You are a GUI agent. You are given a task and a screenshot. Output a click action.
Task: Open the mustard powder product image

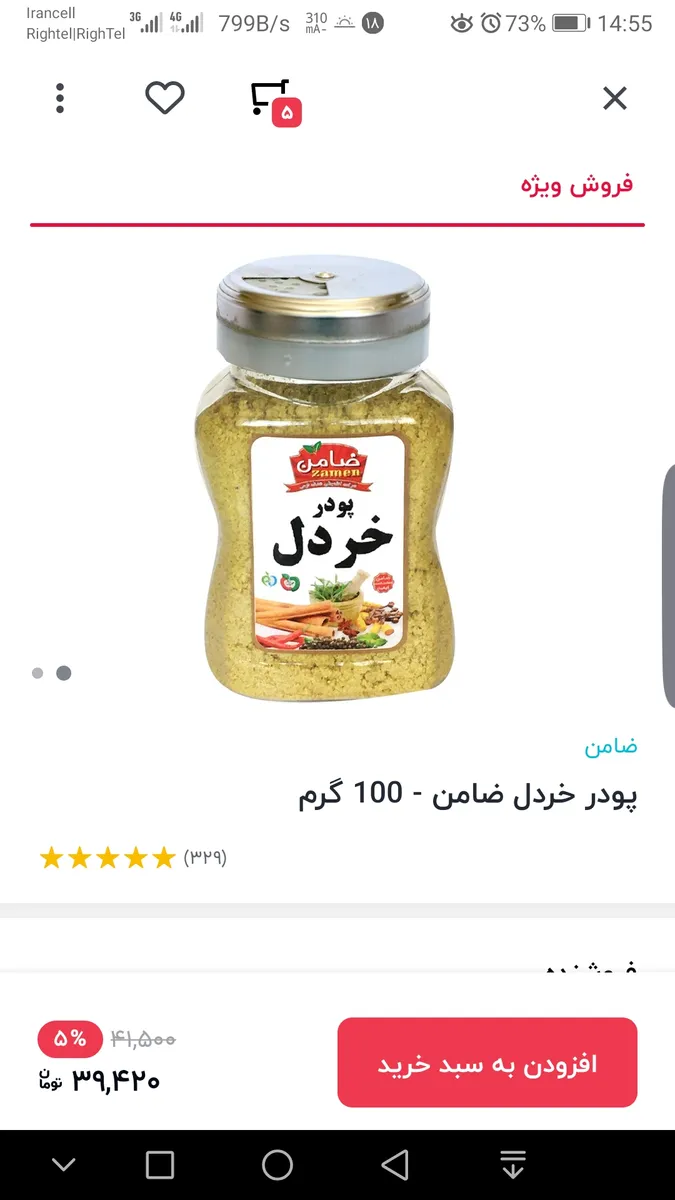[324, 478]
